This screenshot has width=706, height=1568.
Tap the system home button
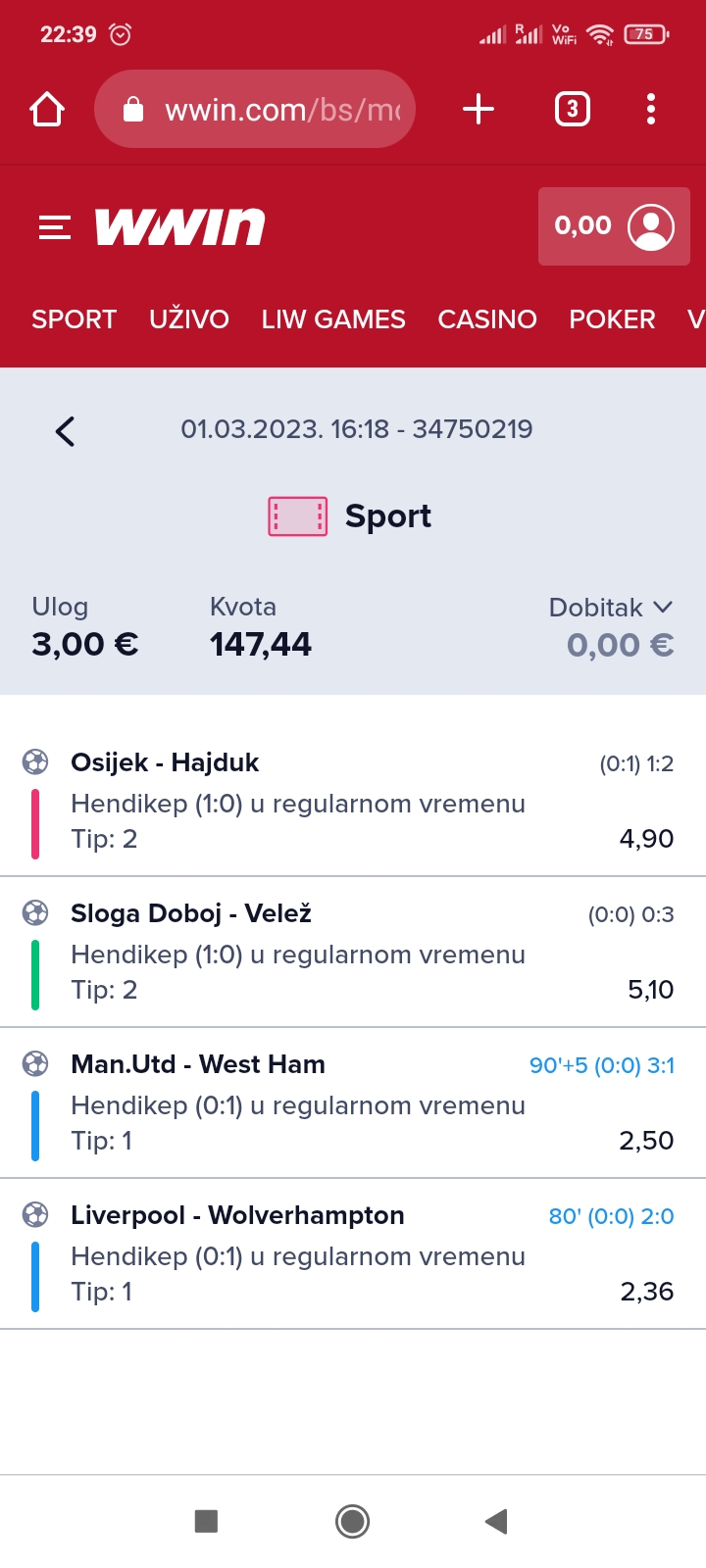click(x=352, y=1521)
